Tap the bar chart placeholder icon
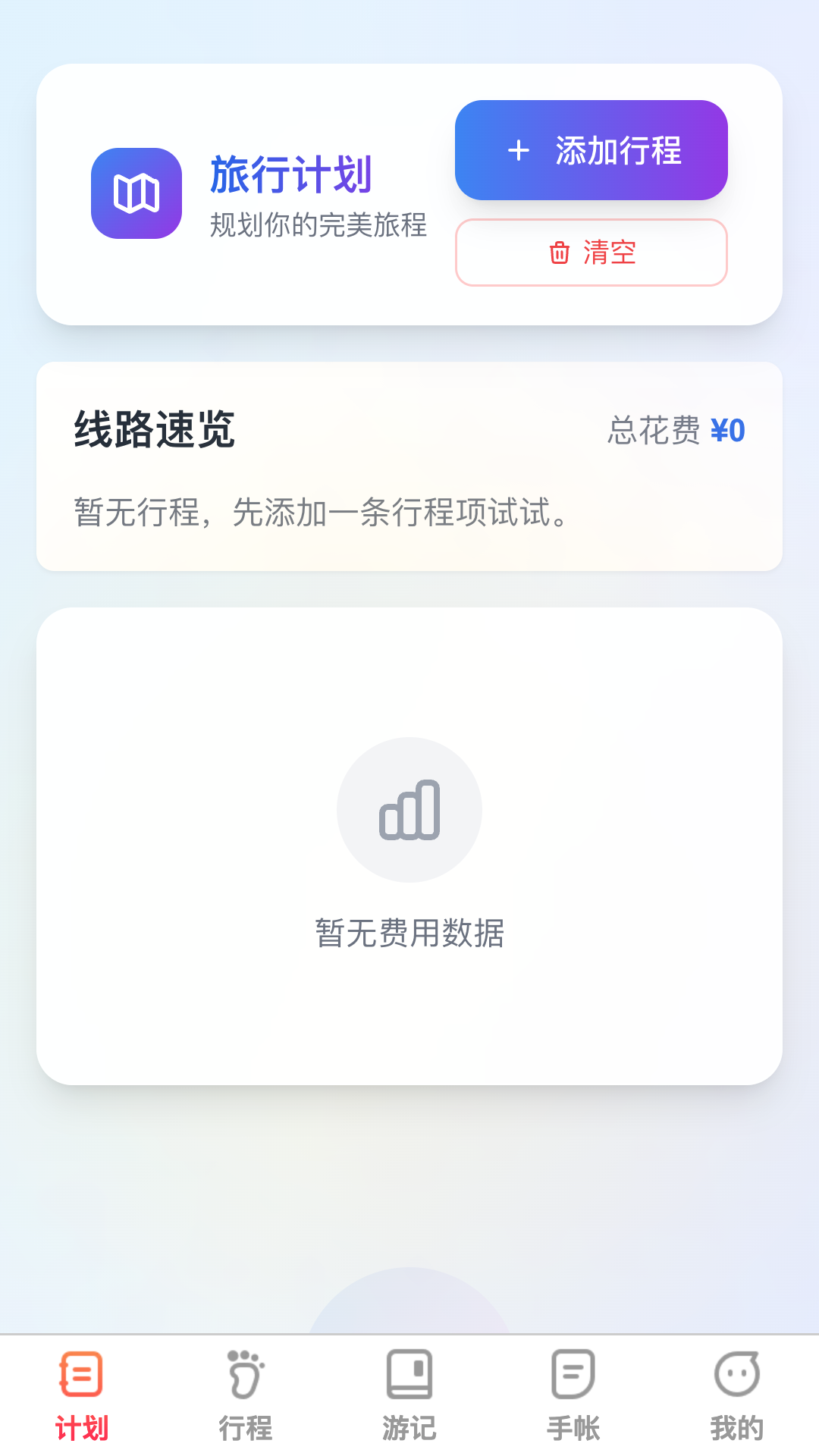 (409, 811)
